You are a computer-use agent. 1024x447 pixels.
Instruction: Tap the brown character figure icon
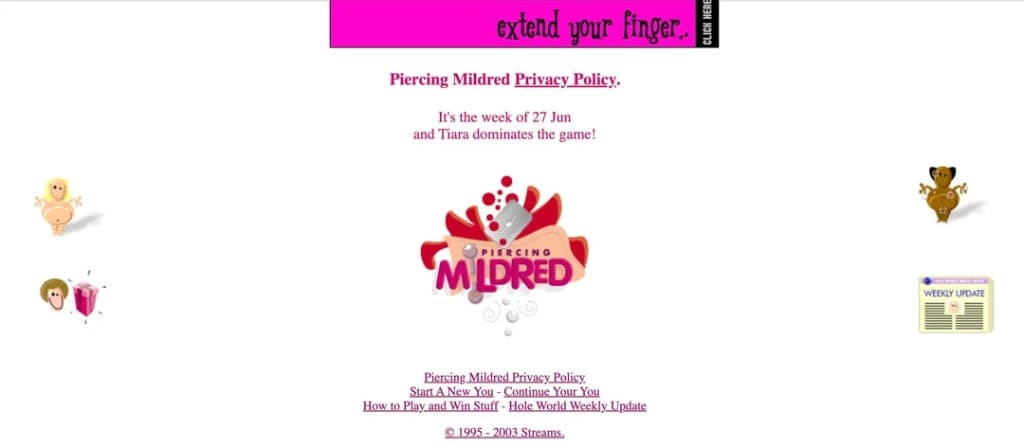pyautogui.click(x=942, y=194)
